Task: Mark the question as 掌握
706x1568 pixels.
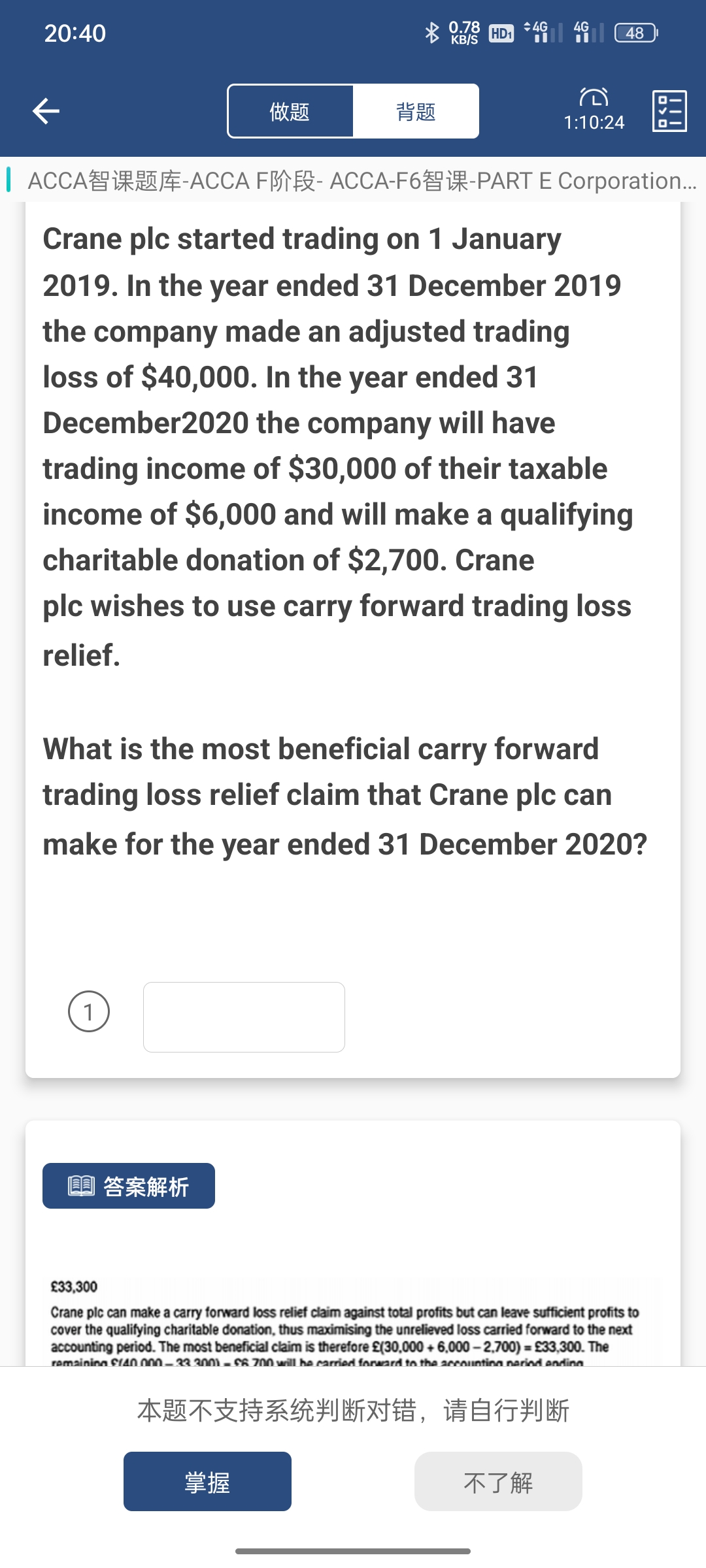Action: pyautogui.click(x=207, y=1481)
